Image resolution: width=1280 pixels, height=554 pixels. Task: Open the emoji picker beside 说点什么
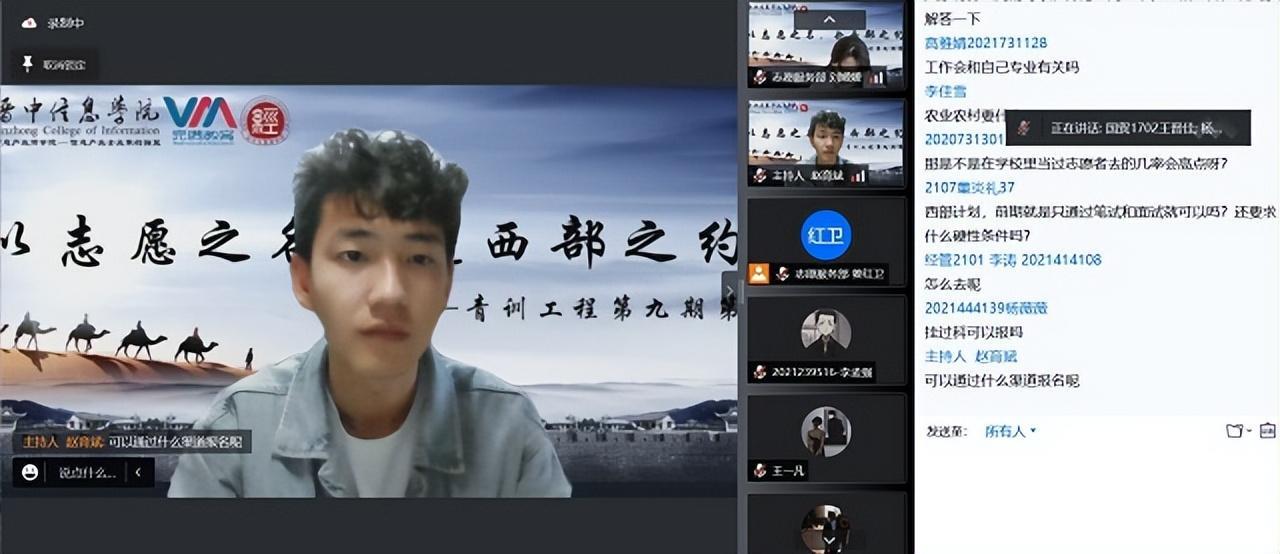click(x=30, y=472)
